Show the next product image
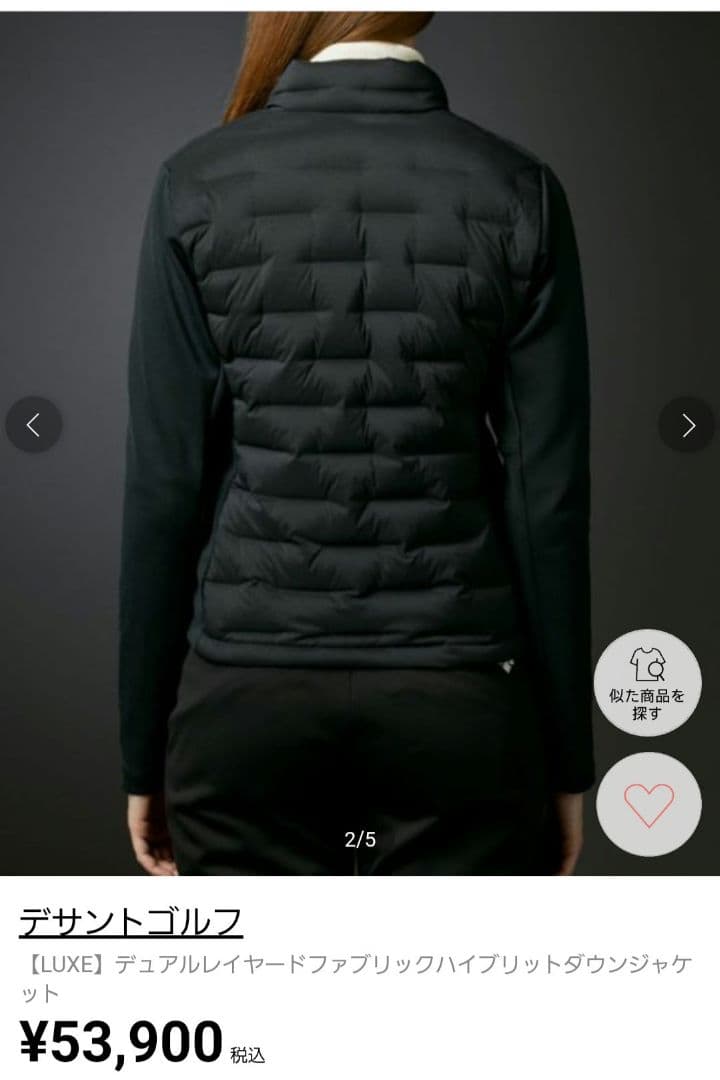Image resolution: width=720 pixels, height=1080 pixels. click(687, 425)
